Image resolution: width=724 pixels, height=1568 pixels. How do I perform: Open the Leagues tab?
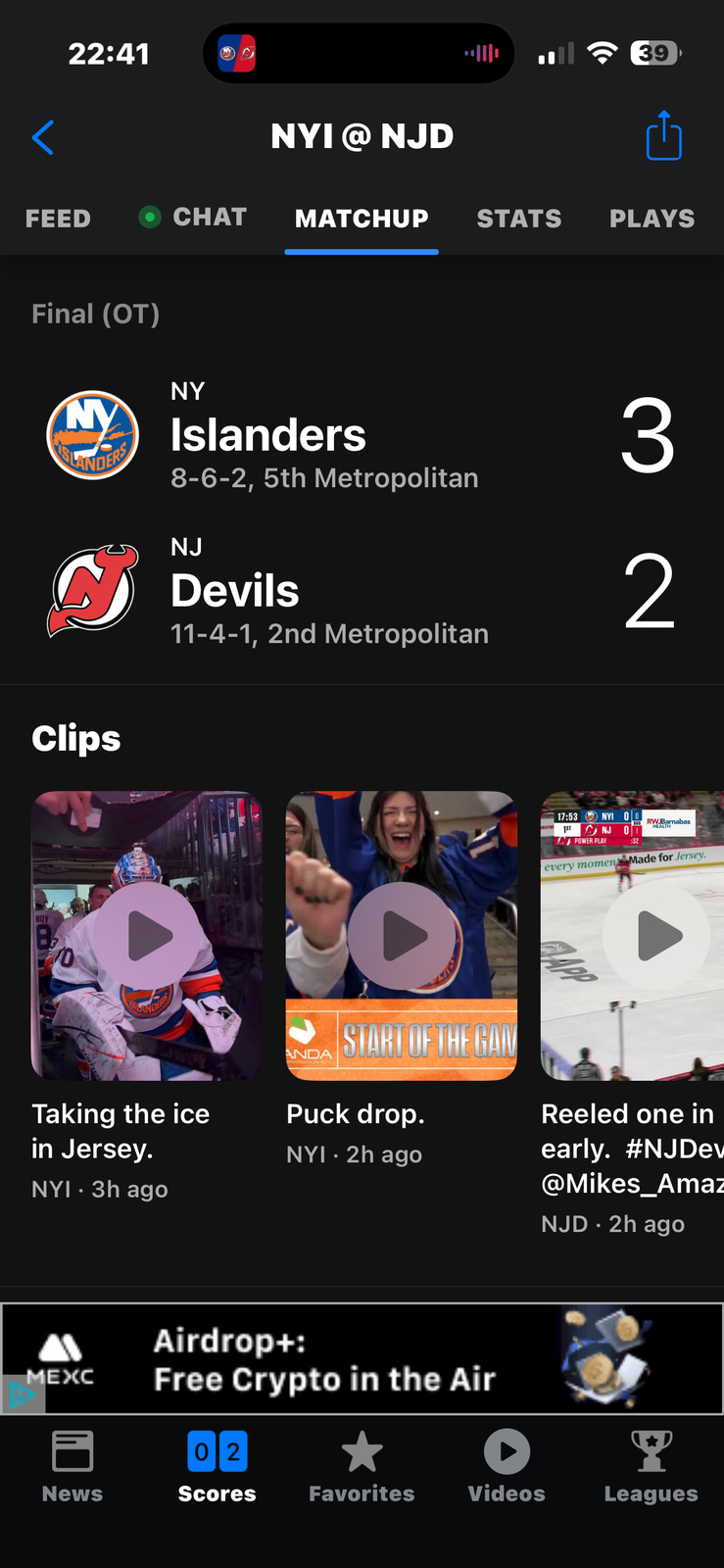[x=651, y=1467]
